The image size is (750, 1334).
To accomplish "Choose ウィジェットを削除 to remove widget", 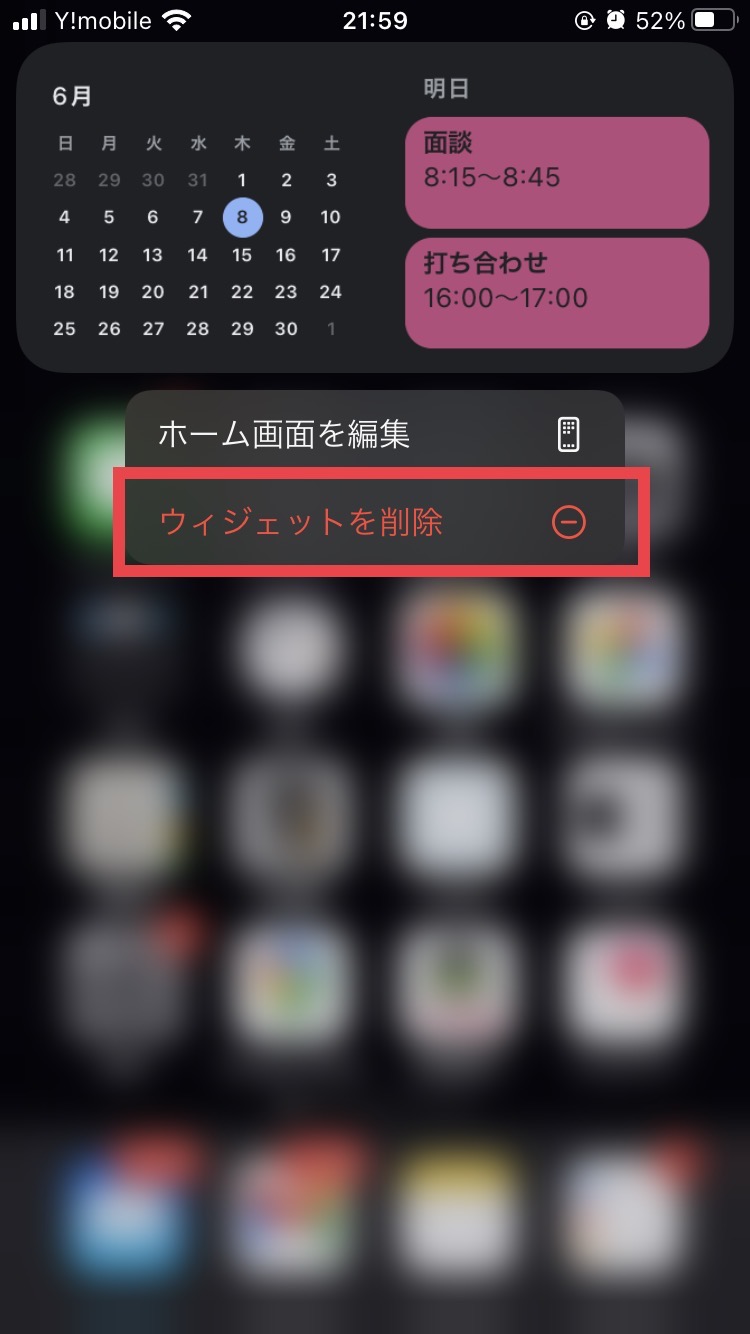I will pos(370,522).
